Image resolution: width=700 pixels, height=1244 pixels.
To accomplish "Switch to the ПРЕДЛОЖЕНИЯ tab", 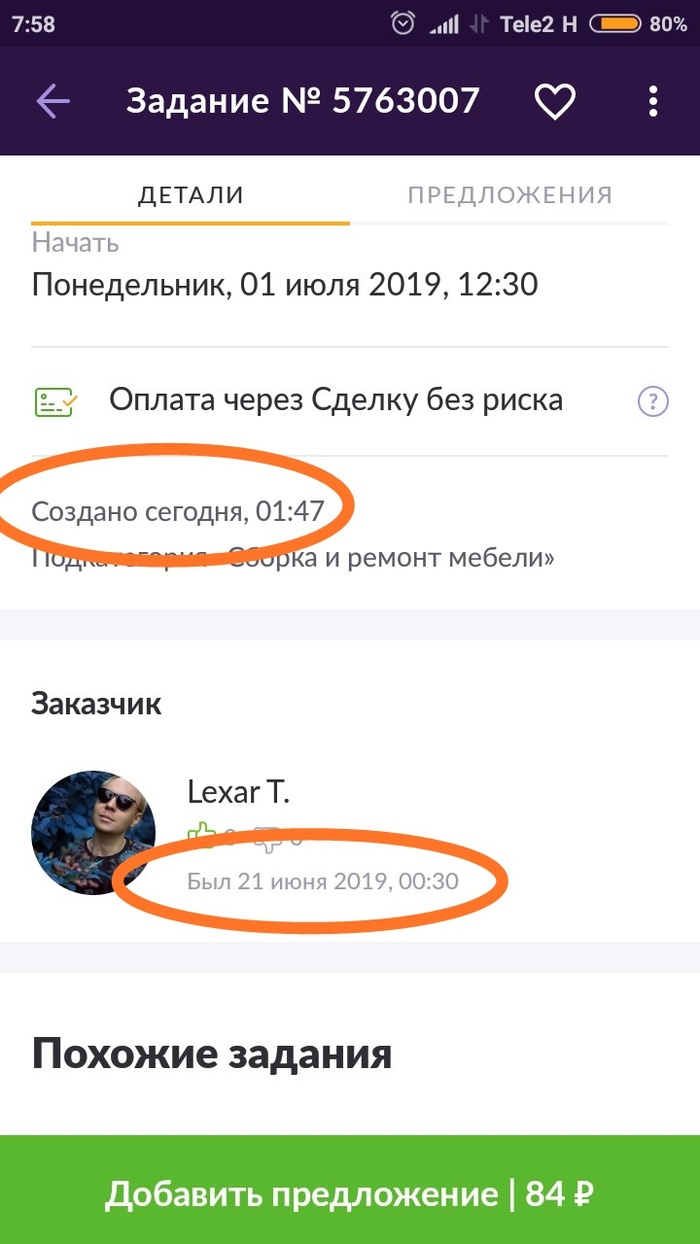I will pyautogui.click(x=510, y=194).
